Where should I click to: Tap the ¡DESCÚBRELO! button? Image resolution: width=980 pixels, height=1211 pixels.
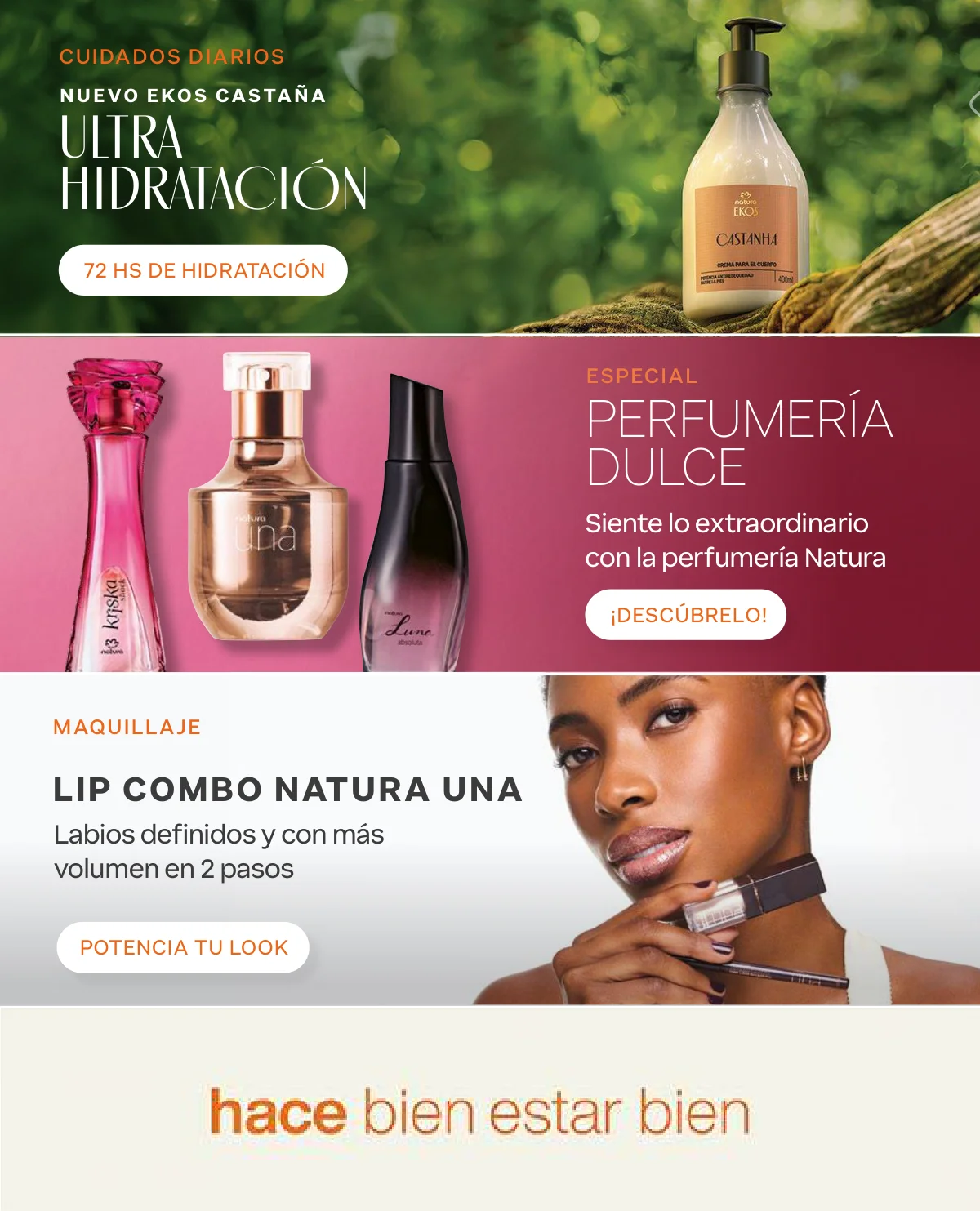[686, 615]
